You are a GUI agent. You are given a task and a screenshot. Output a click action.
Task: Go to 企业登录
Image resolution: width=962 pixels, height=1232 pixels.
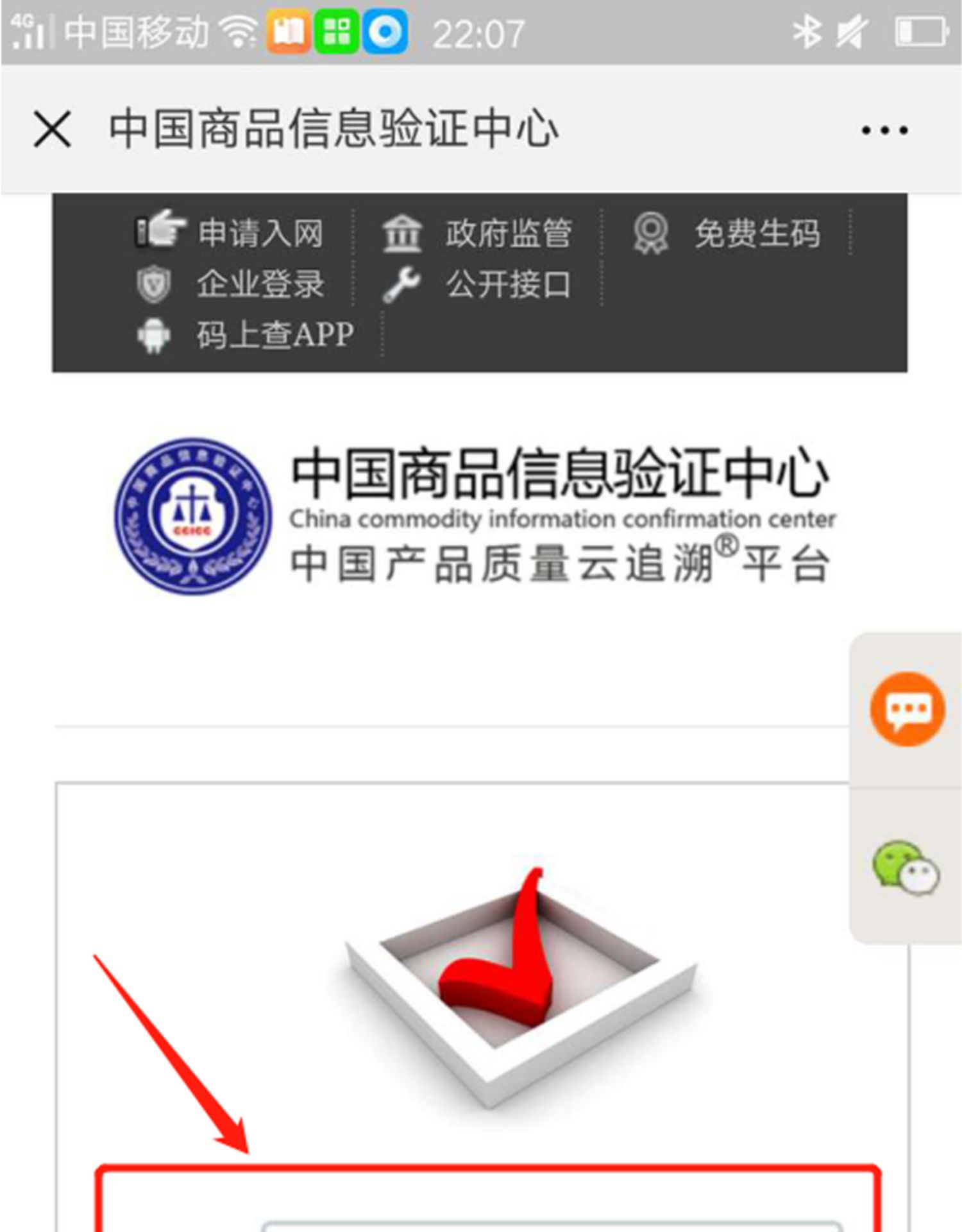pyautogui.click(x=260, y=284)
